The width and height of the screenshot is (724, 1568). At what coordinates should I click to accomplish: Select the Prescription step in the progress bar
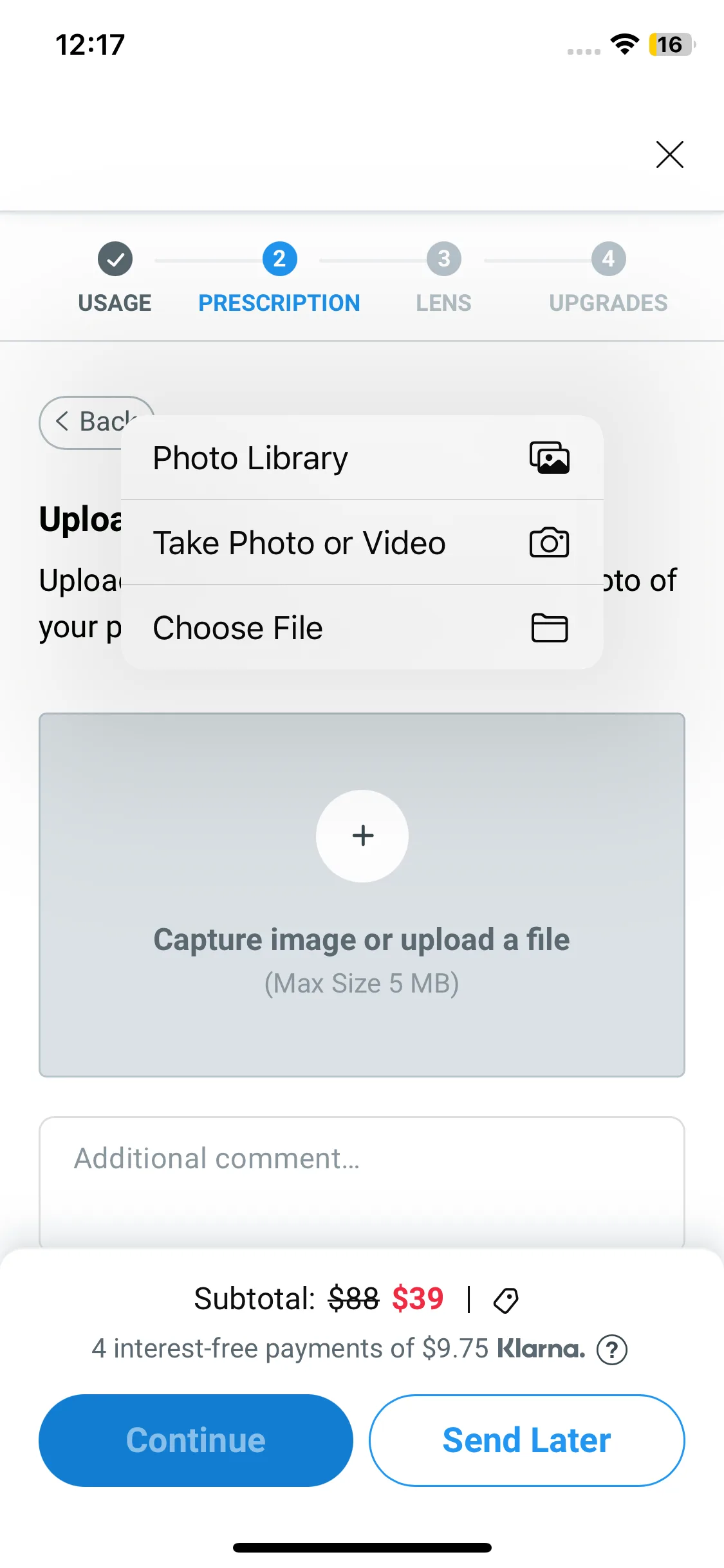(x=279, y=259)
